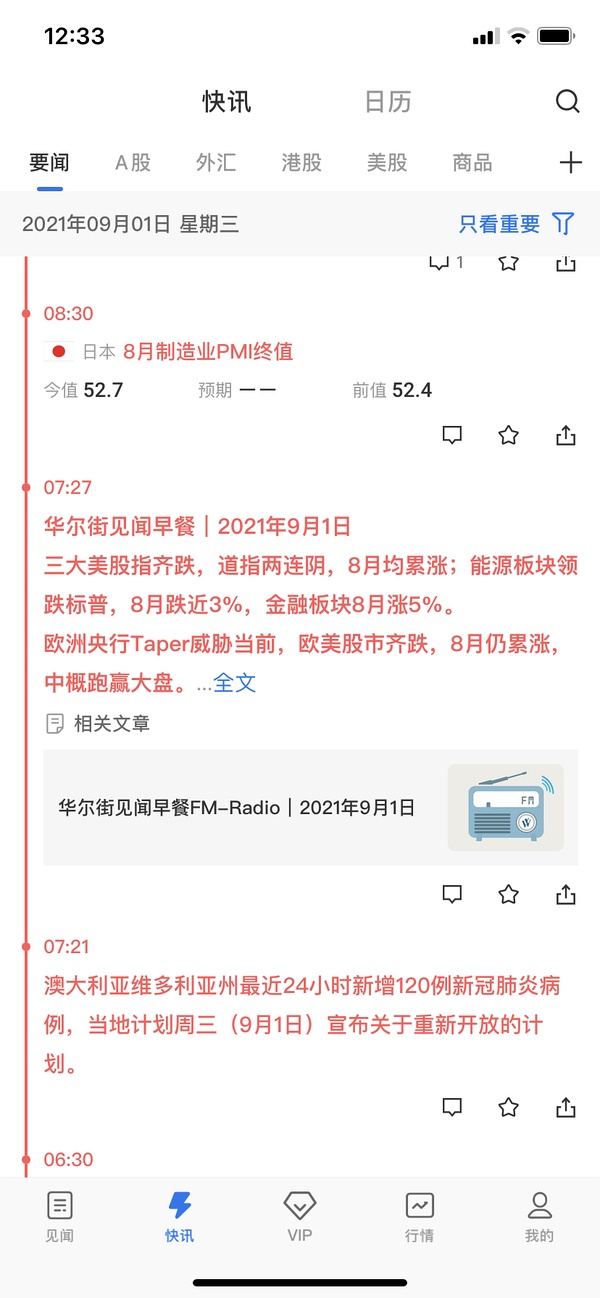Share the 澳大利亚维多利亚州 news item
600x1298 pixels.
click(566, 1107)
